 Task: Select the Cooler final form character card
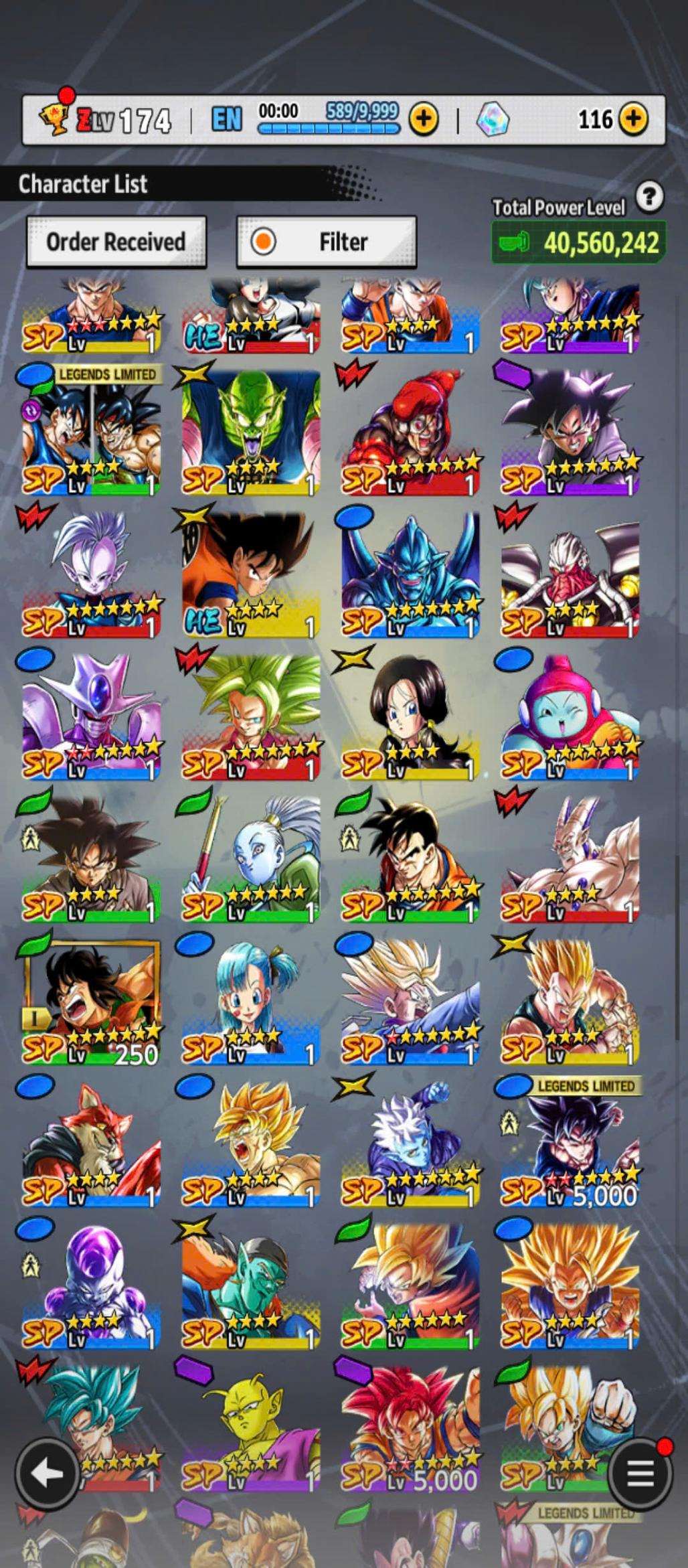92,716
